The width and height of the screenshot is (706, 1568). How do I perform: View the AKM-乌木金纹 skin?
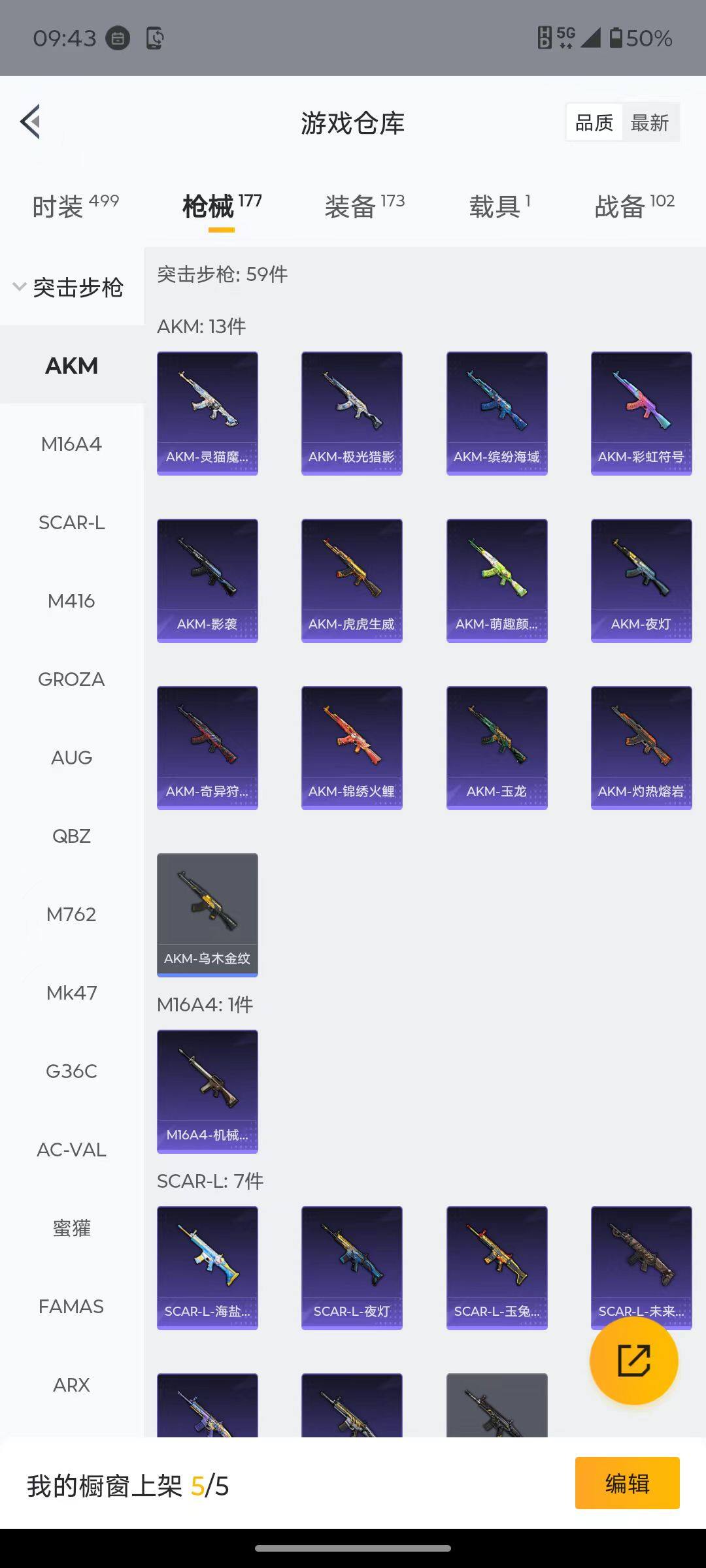pos(207,915)
